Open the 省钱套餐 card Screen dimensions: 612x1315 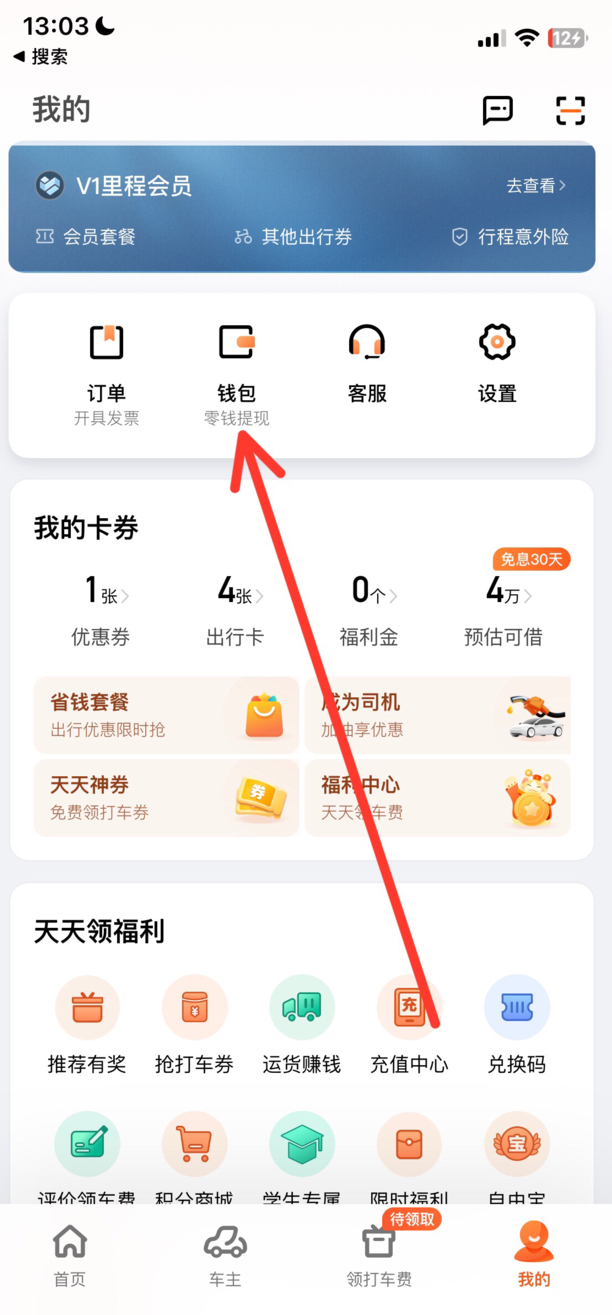coord(166,715)
